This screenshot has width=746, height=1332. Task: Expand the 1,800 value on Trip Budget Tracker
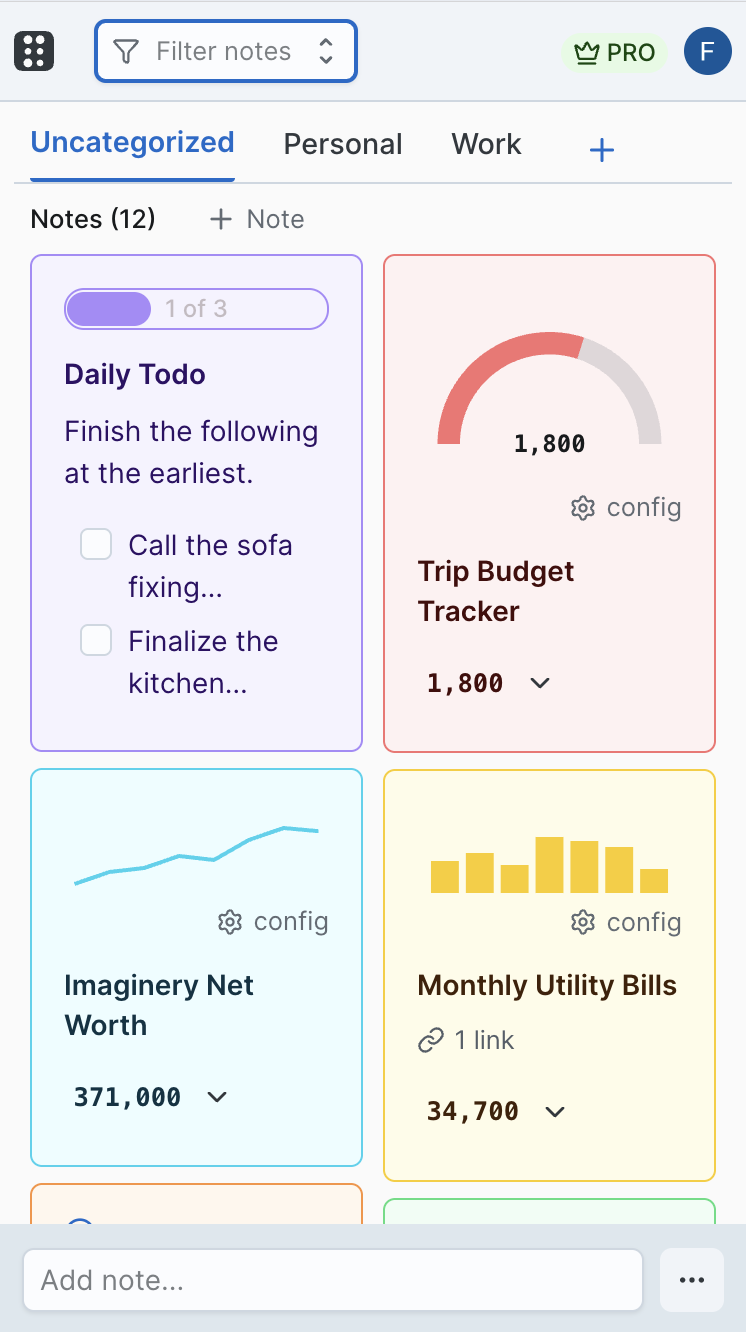pos(540,683)
